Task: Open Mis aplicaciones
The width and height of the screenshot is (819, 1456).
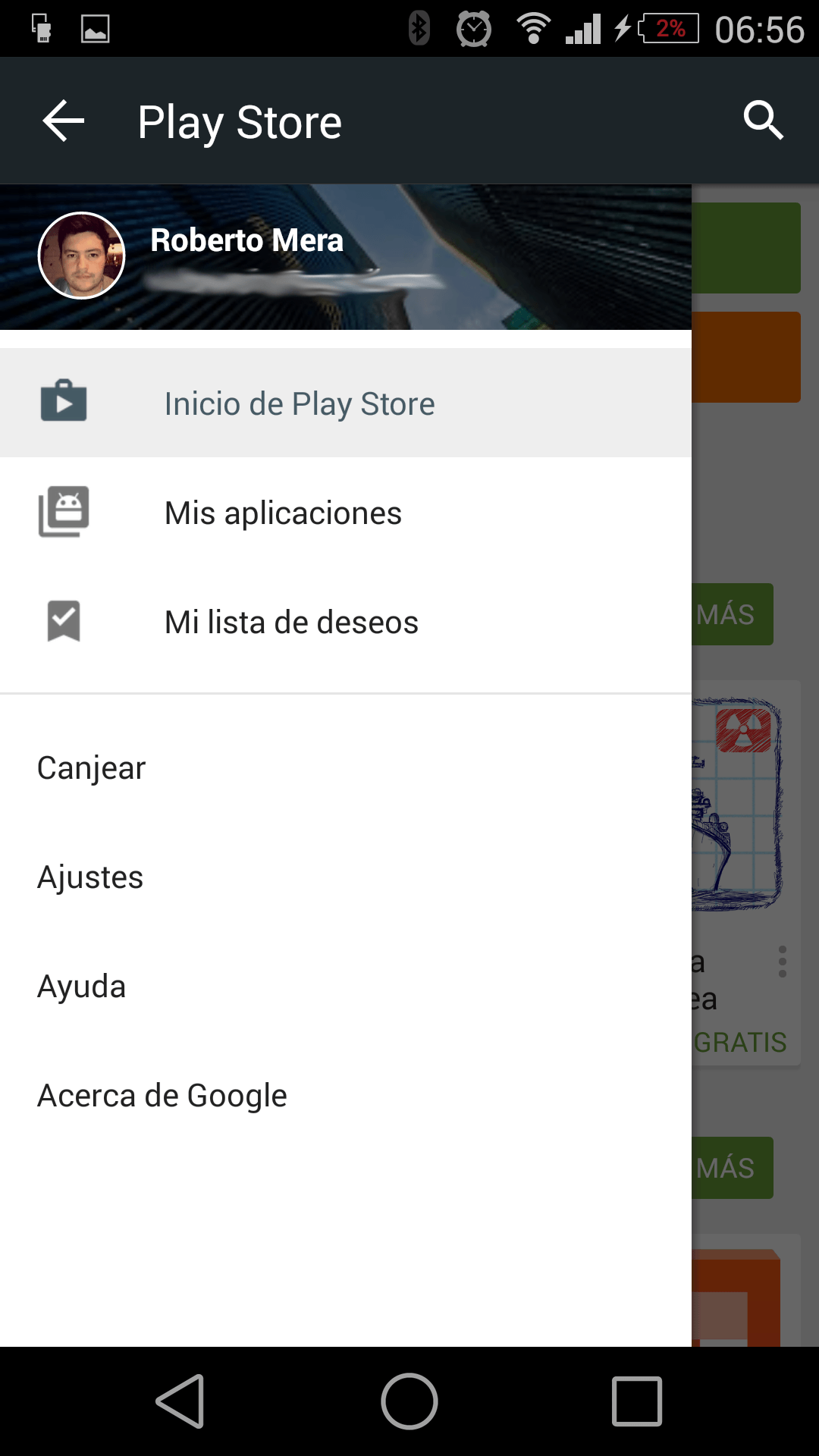Action: tap(283, 513)
